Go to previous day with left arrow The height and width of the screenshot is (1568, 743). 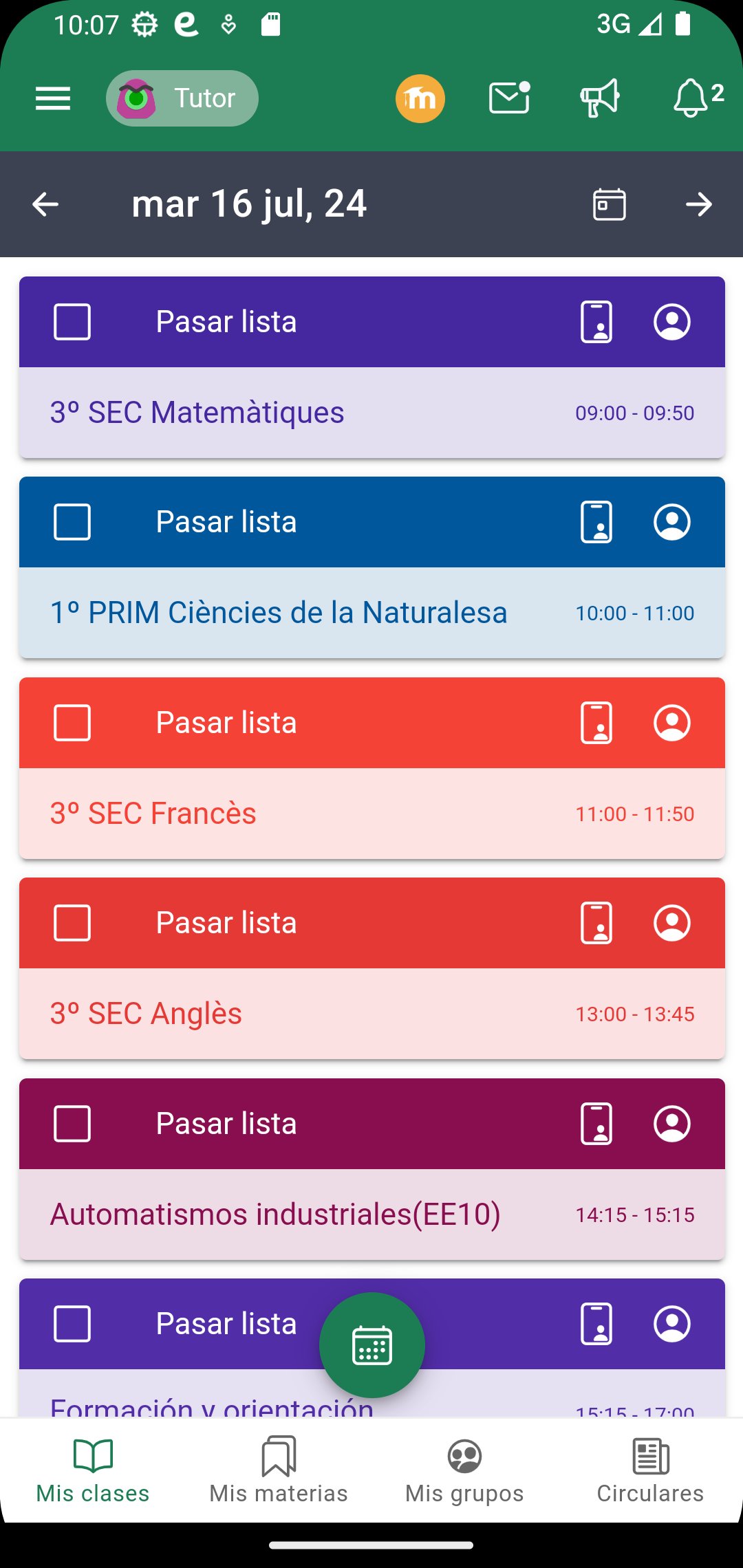click(x=45, y=204)
